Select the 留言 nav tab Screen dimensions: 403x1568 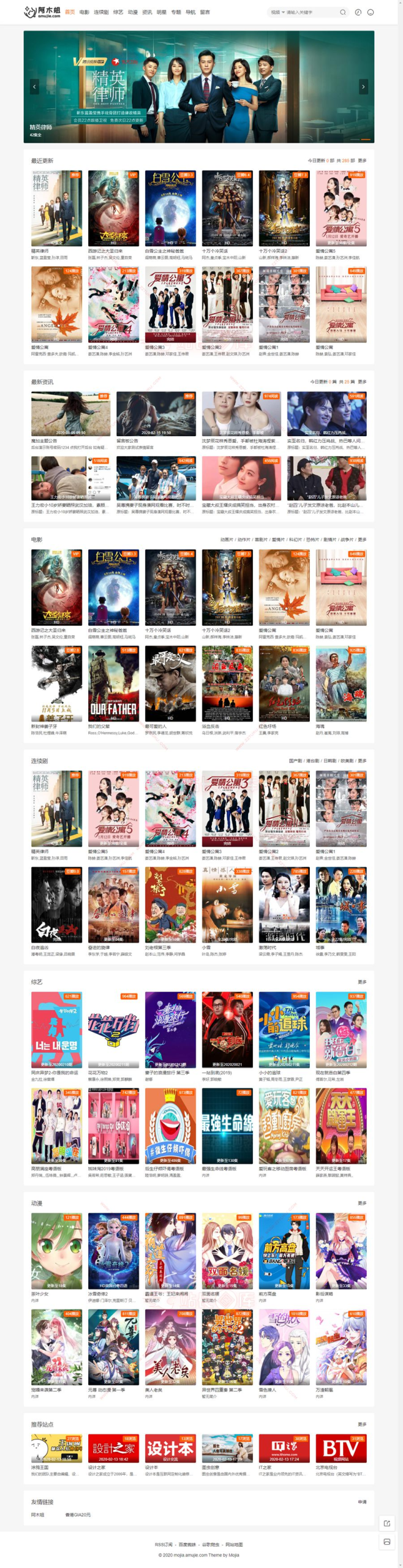click(x=205, y=12)
